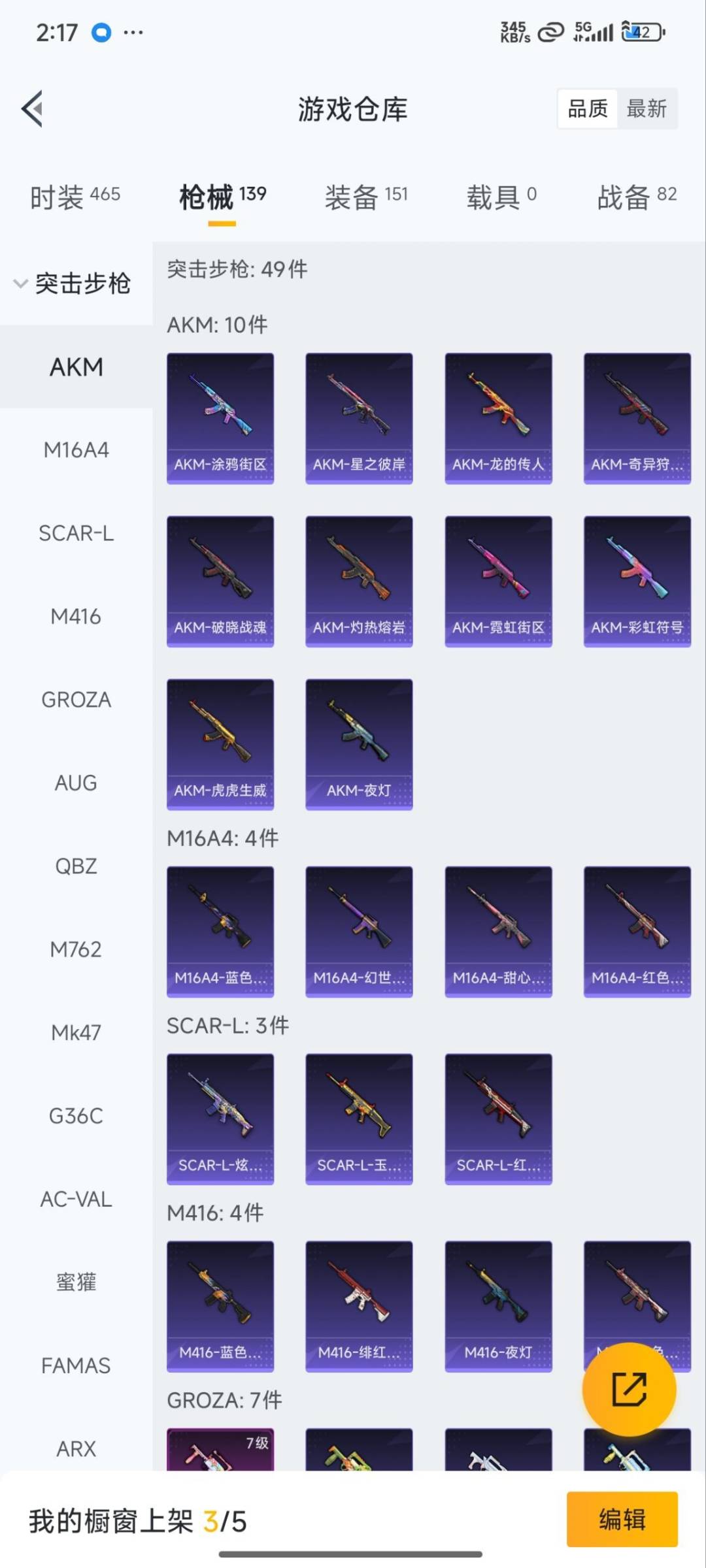Switch to the 战备 tab
This screenshot has width=706, height=1568.
click(637, 196)
